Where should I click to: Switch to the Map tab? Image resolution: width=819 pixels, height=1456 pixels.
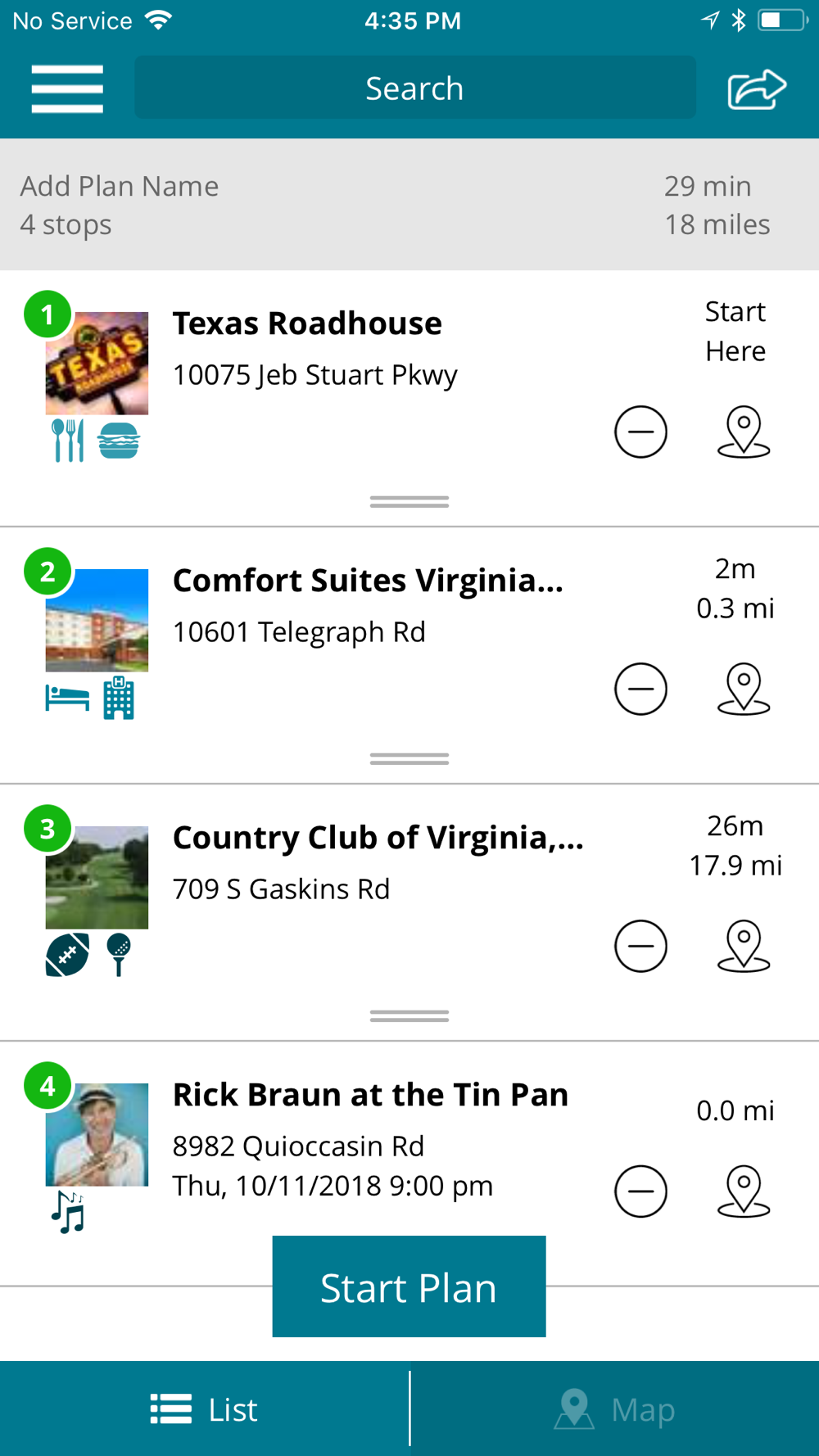(x=614, y=1409)
